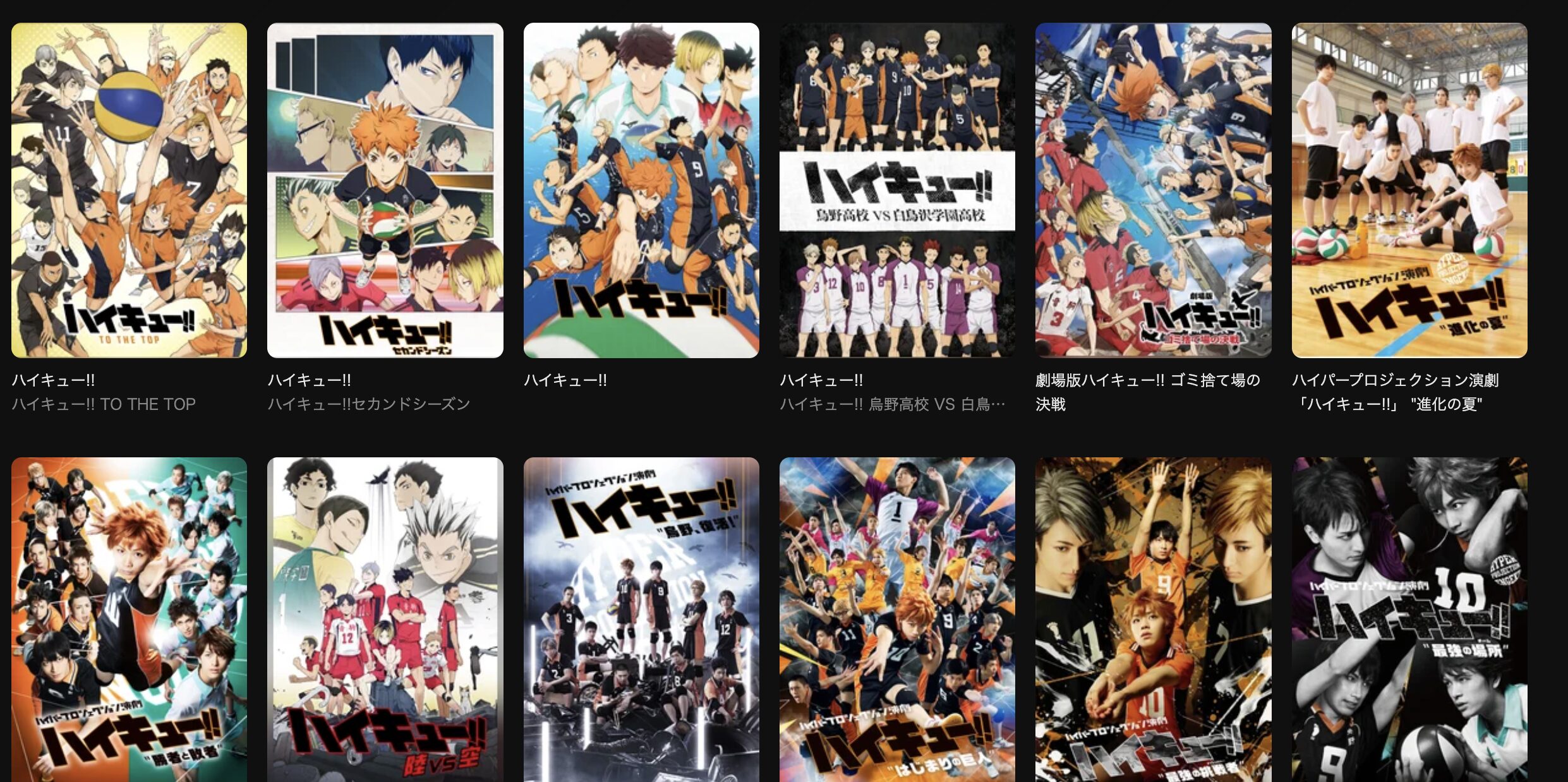Select stage play "はじまりの巨人" poster

pos(897,619)
